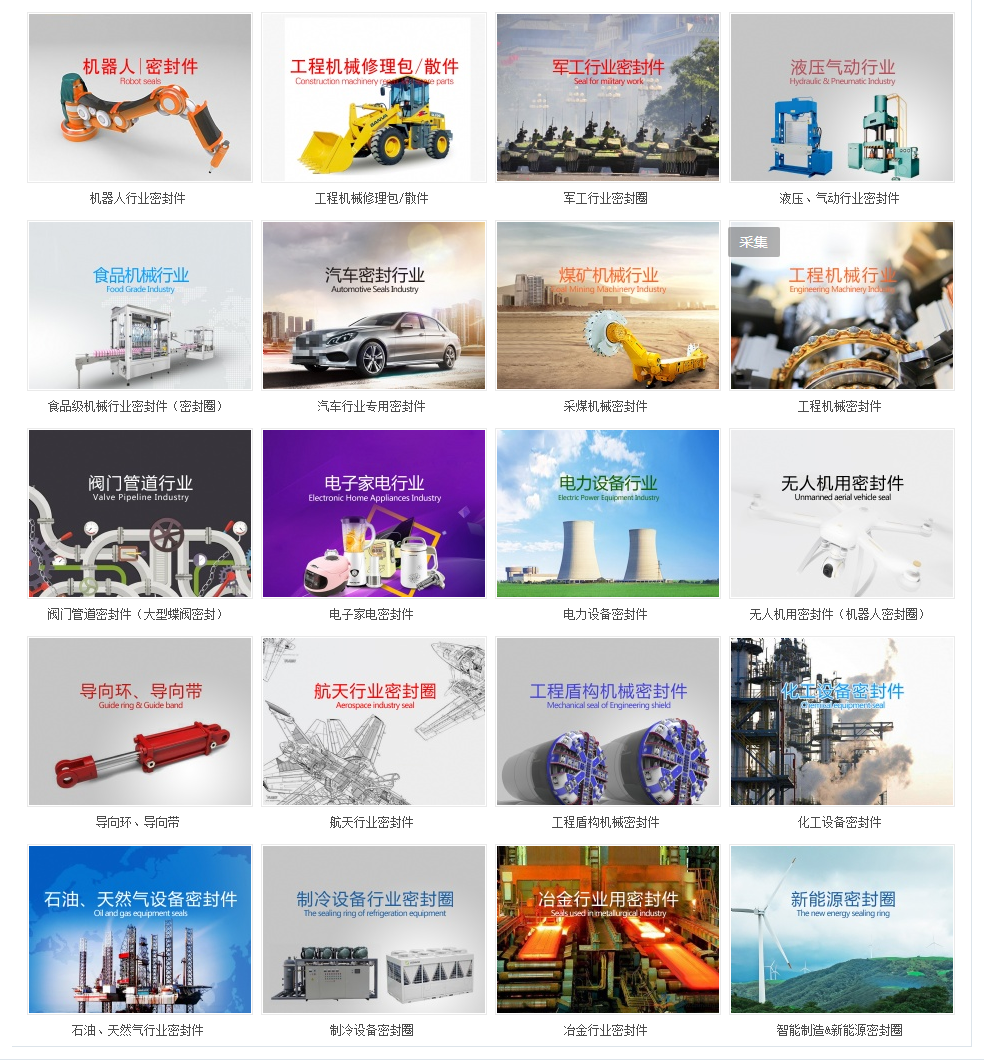This screenshot has width=984, height=1061.
Task: Open 航天行业密封件 tile
Action: [x=373, y=722]
